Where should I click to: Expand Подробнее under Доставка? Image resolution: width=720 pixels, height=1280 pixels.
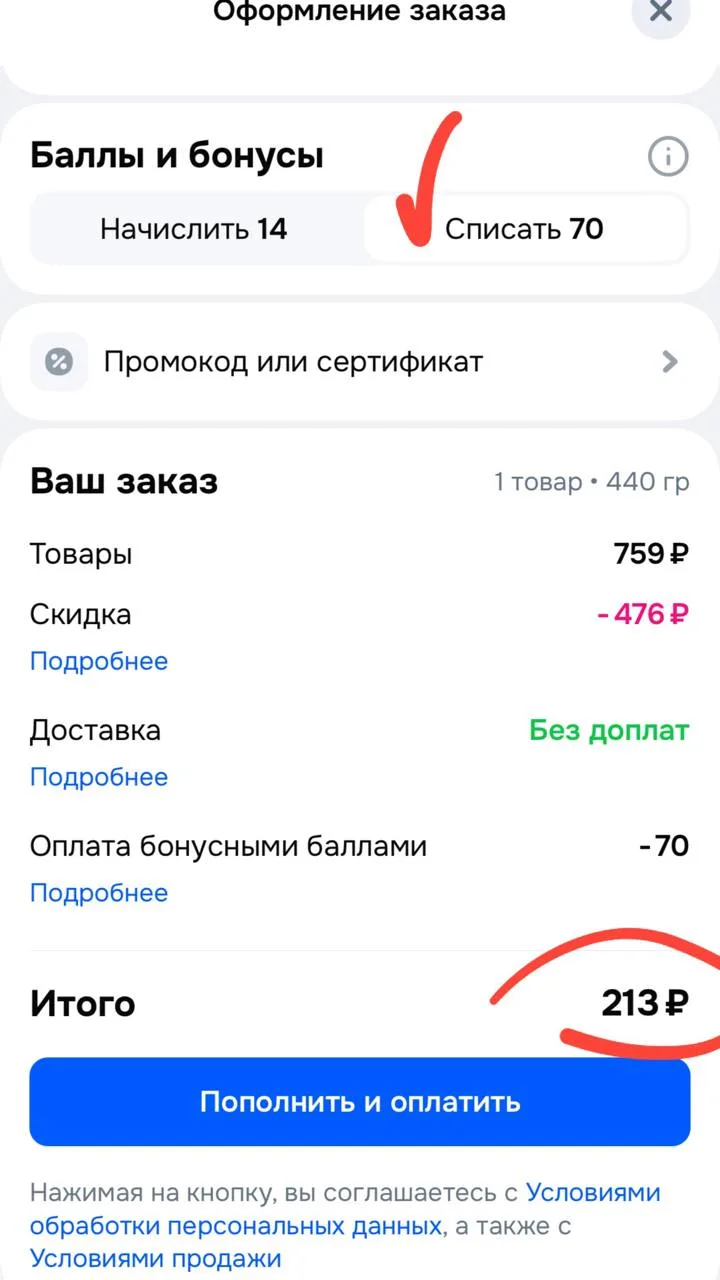[x=99, y=777]
